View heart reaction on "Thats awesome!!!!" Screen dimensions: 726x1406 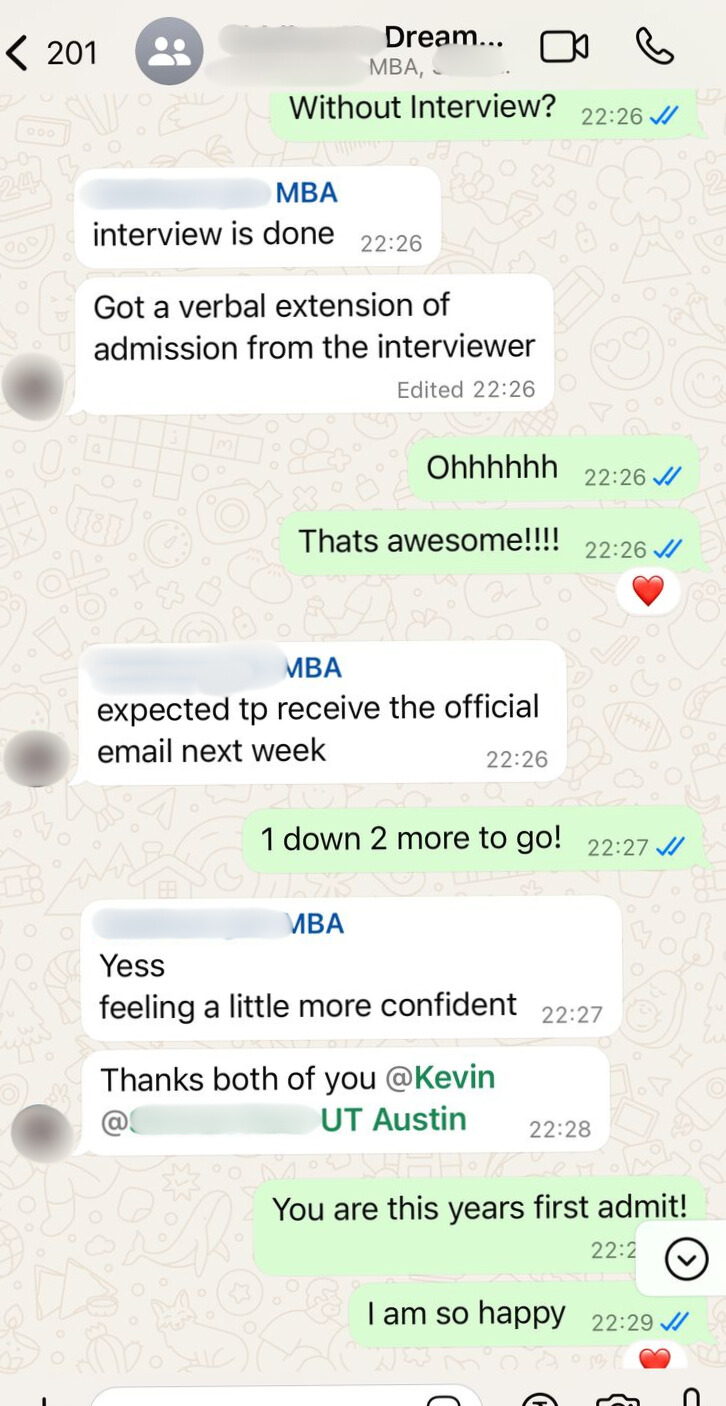pyautogui.click(x=648, y=592)
